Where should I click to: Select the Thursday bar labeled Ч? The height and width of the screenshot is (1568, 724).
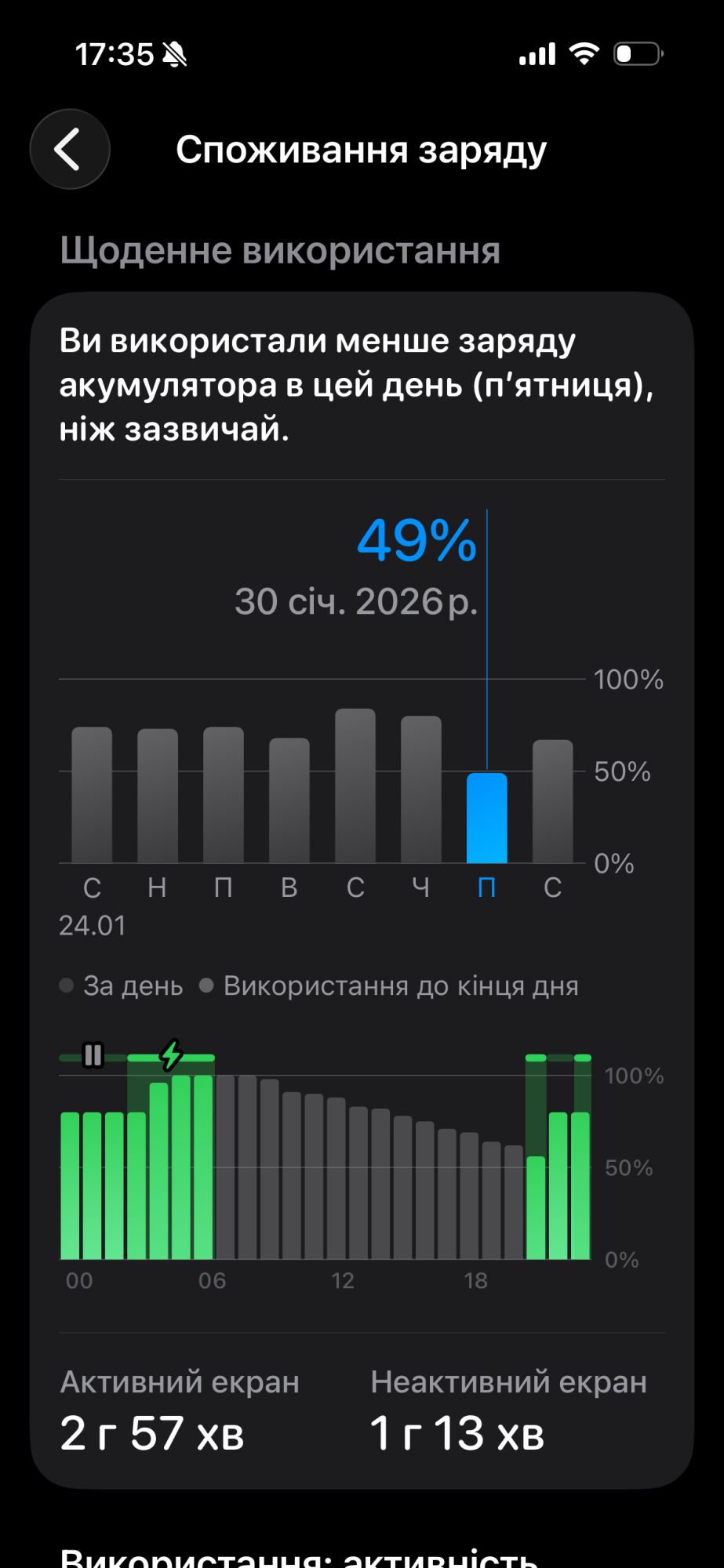coord(421,789)
